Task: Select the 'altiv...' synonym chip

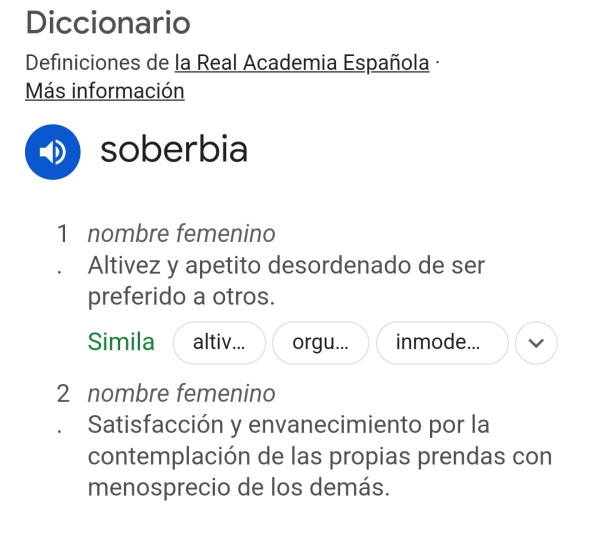Action: (x=219, y=342)
